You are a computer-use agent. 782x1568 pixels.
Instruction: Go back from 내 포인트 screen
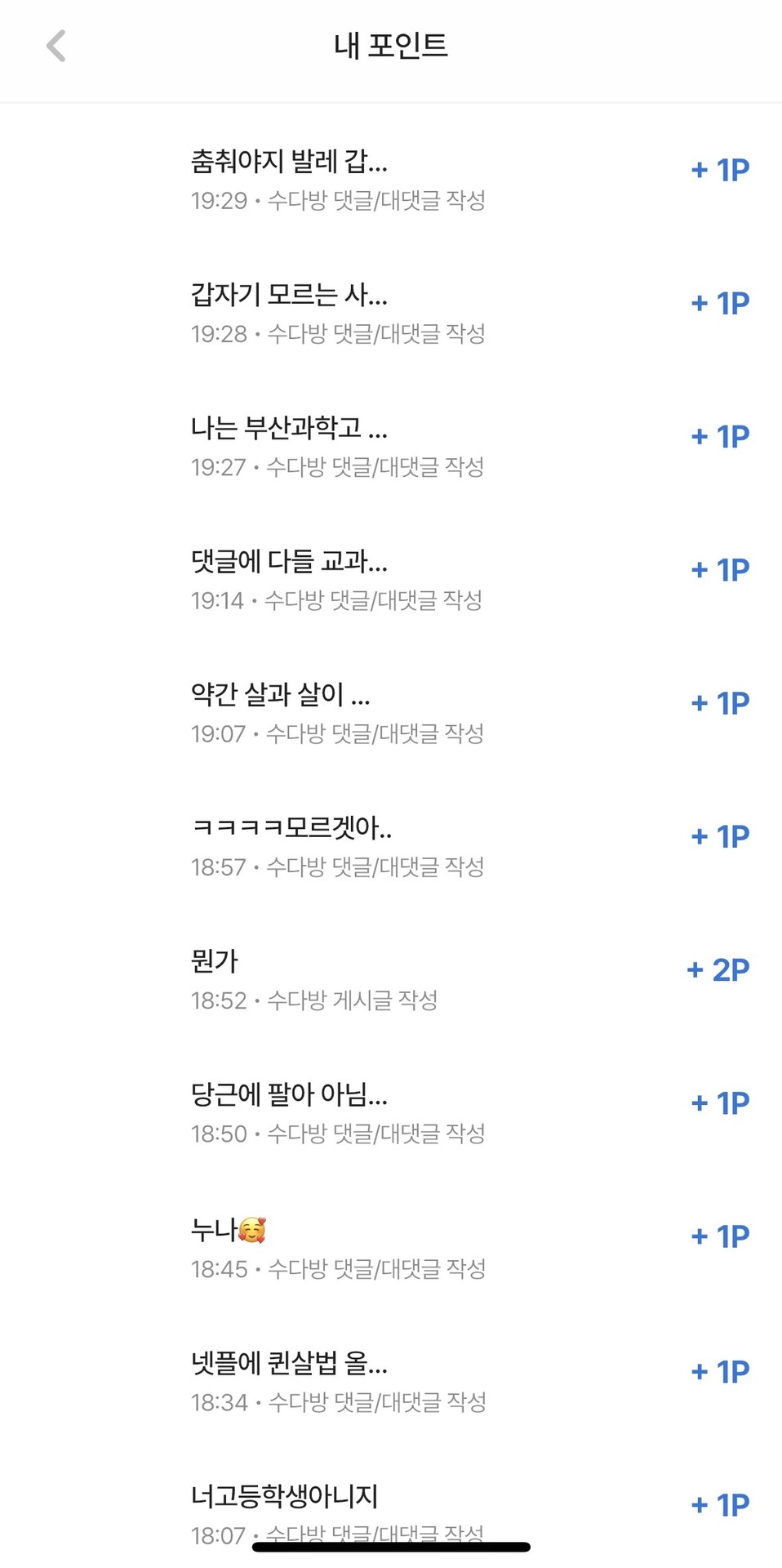coord(56,47)
